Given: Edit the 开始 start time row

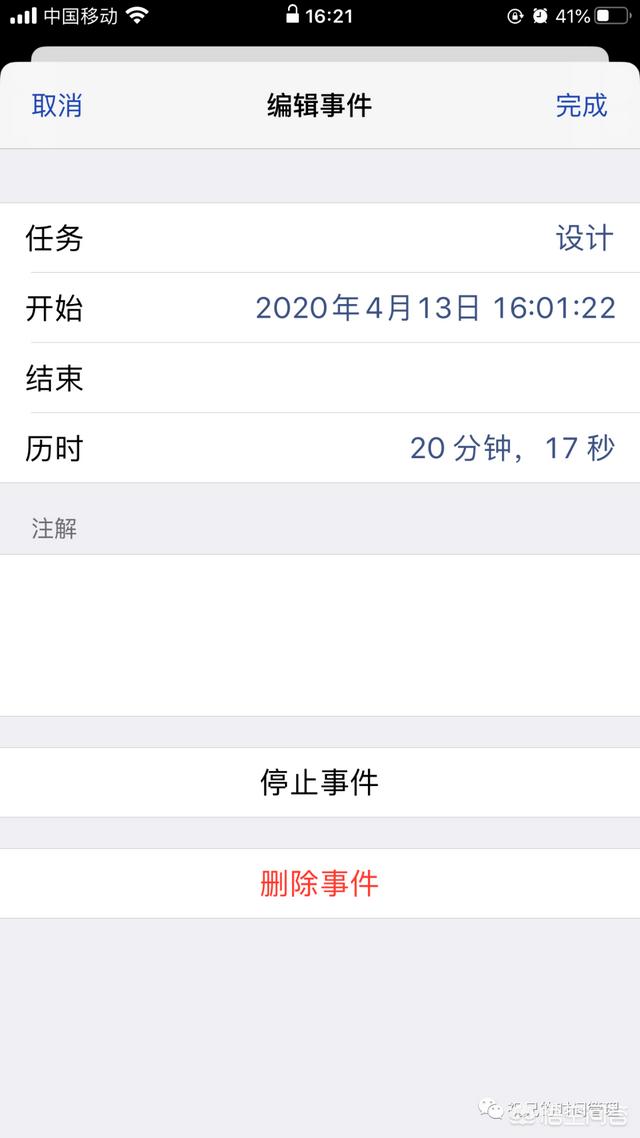Looking at the screenshot, I should pyautogui.click(x=320, y=308).
